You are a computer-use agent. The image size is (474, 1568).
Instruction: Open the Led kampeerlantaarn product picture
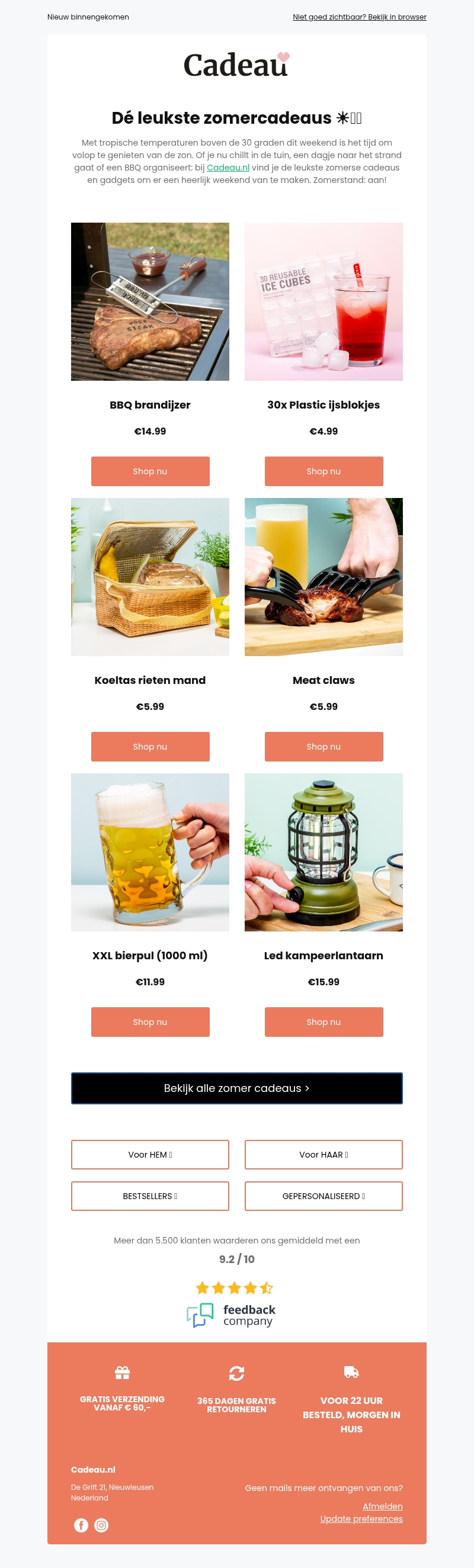click(324, 852)
